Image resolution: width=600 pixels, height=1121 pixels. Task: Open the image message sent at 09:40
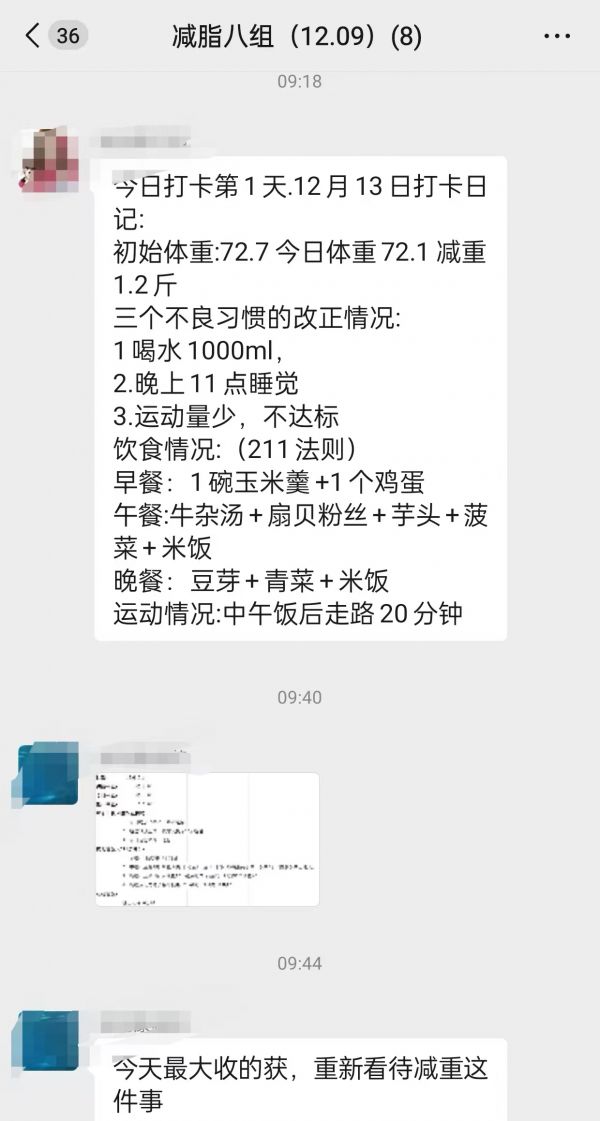click(207, 839)
